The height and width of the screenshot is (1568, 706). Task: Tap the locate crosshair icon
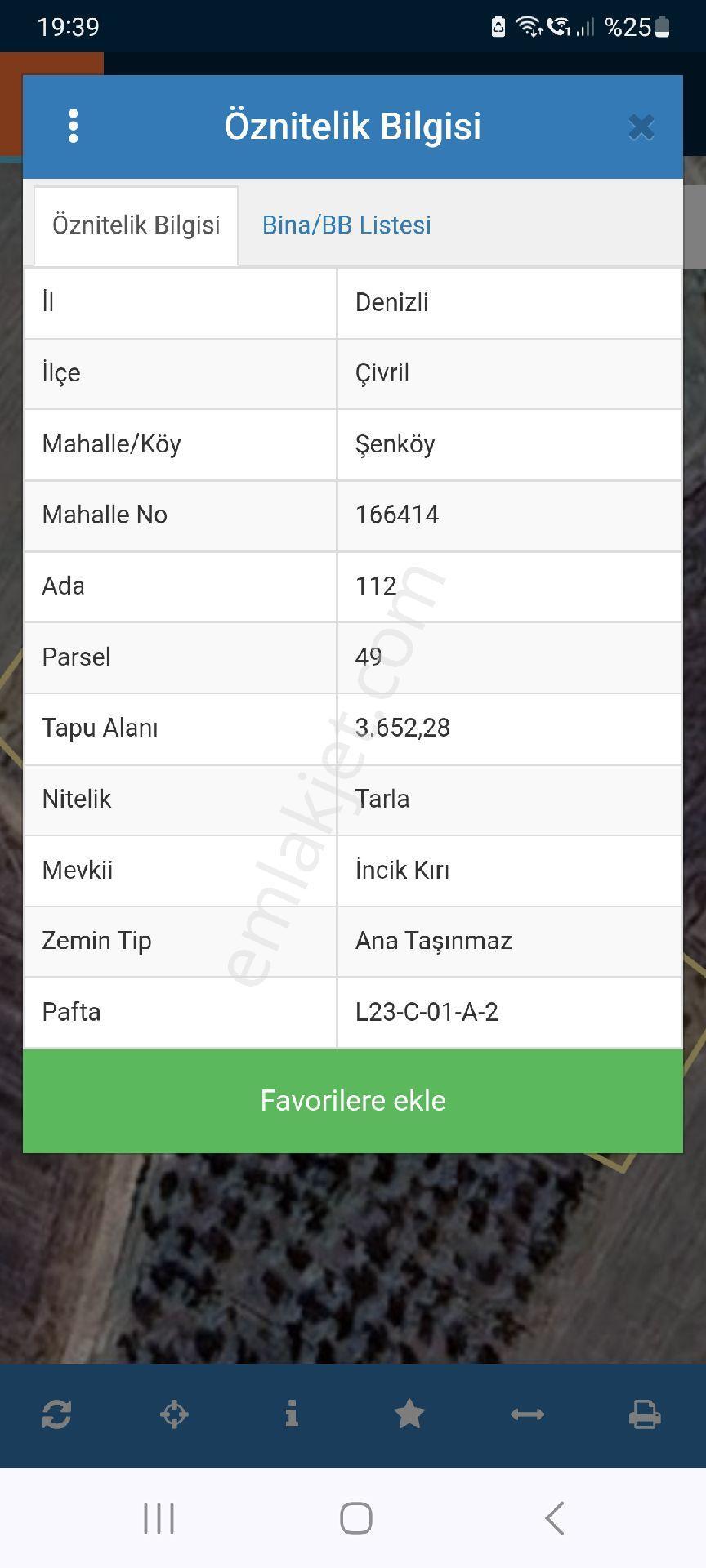pyautogui.click(x=174, y=1414)
